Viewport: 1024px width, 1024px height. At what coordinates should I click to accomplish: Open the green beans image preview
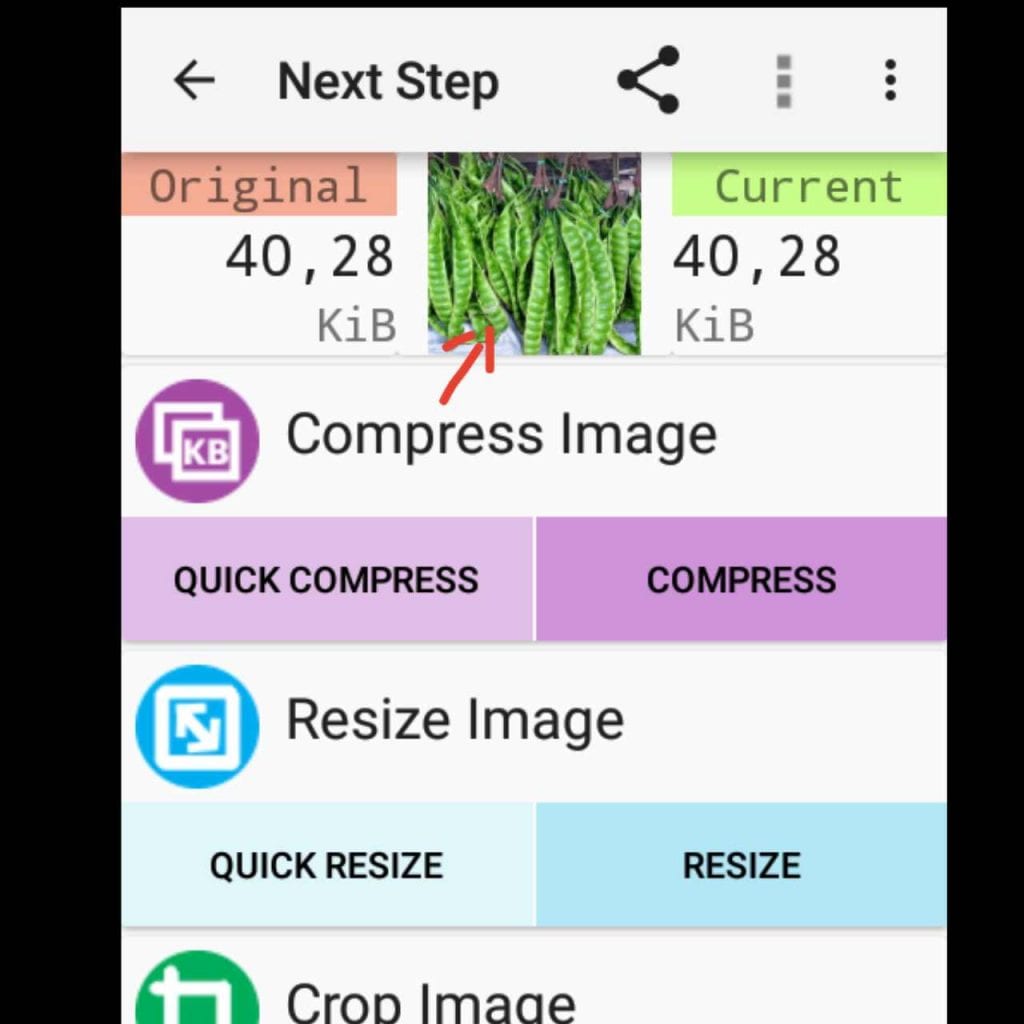(534, 253)
